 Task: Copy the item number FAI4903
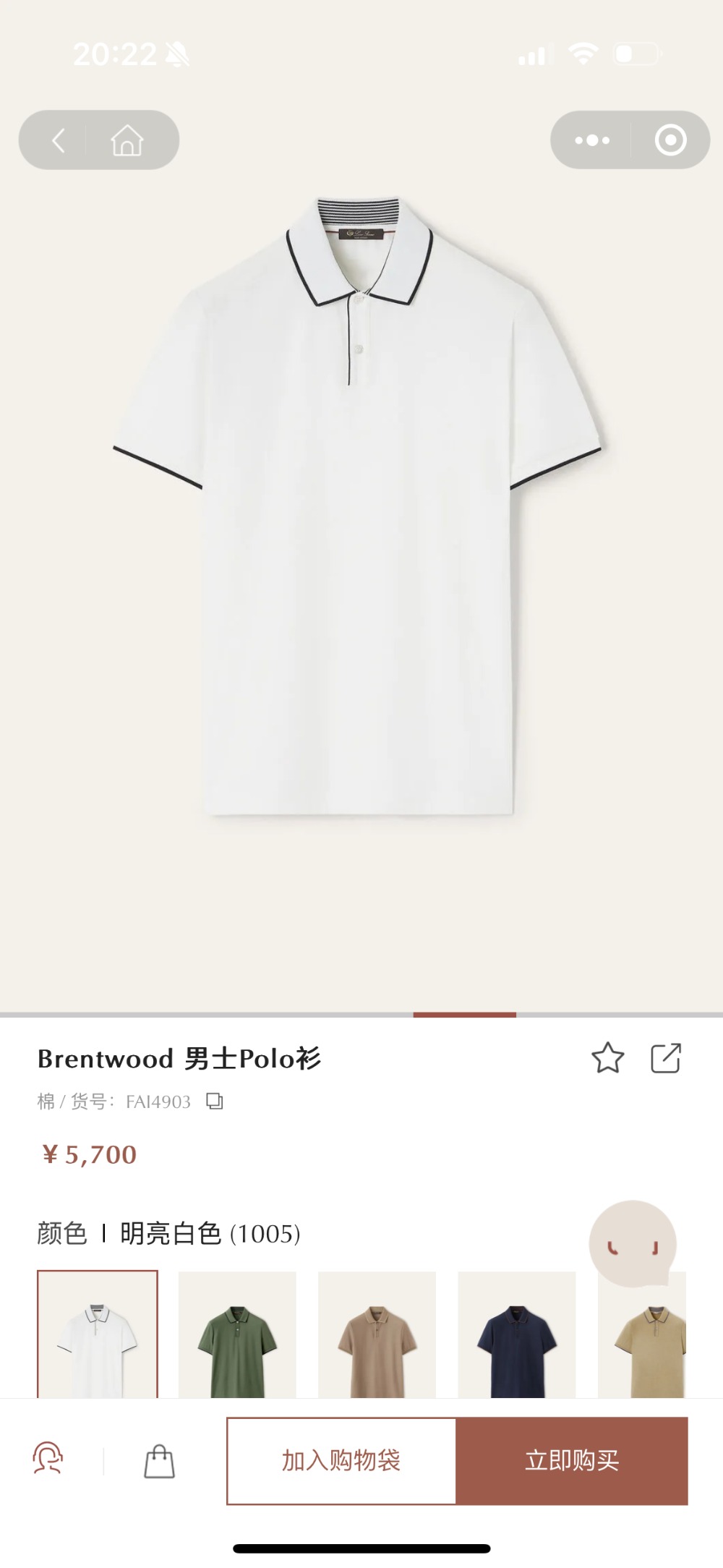pyautogui.click(x=215, y=1102)
